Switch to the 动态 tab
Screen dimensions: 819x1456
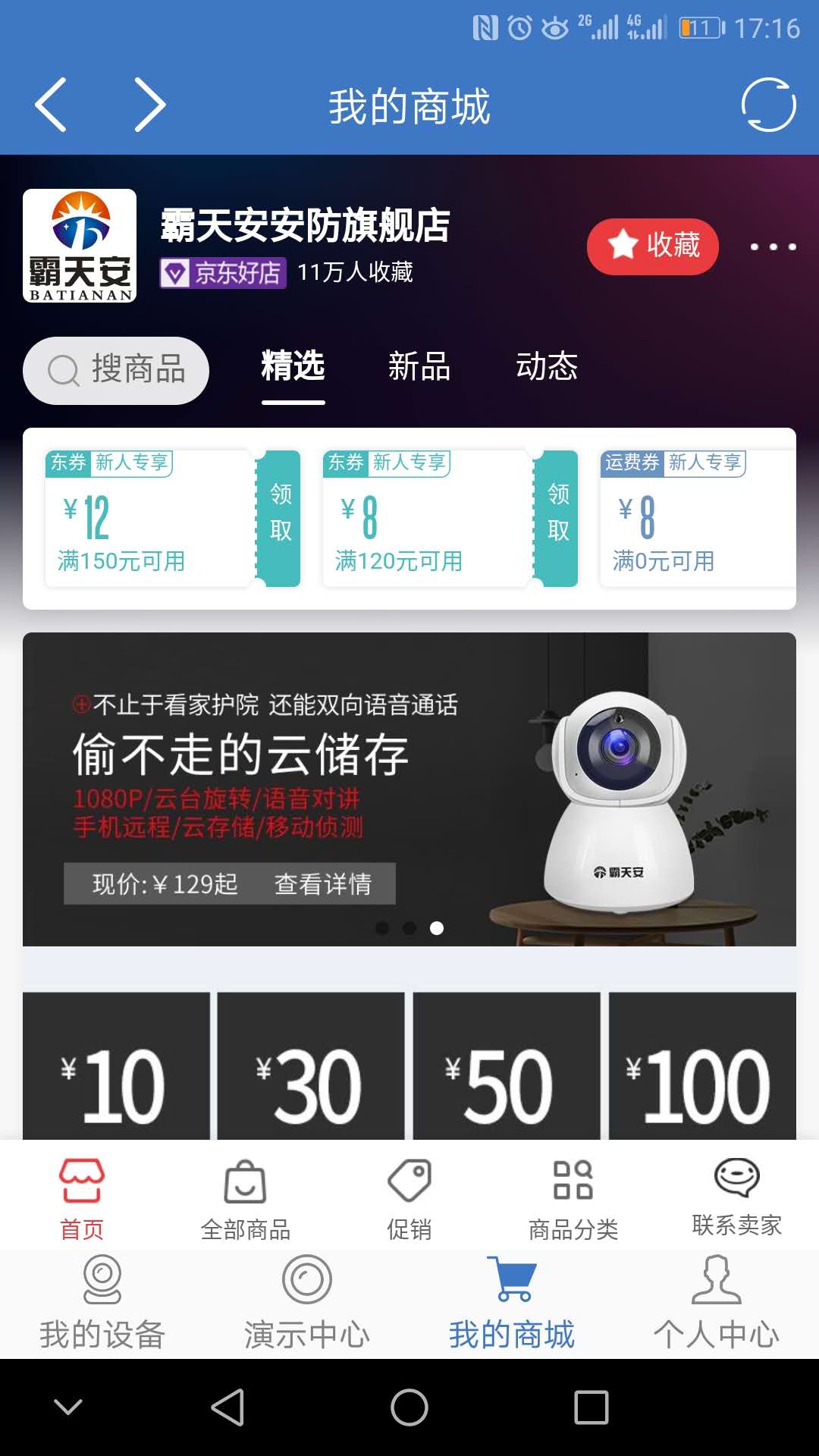(547, 367)
